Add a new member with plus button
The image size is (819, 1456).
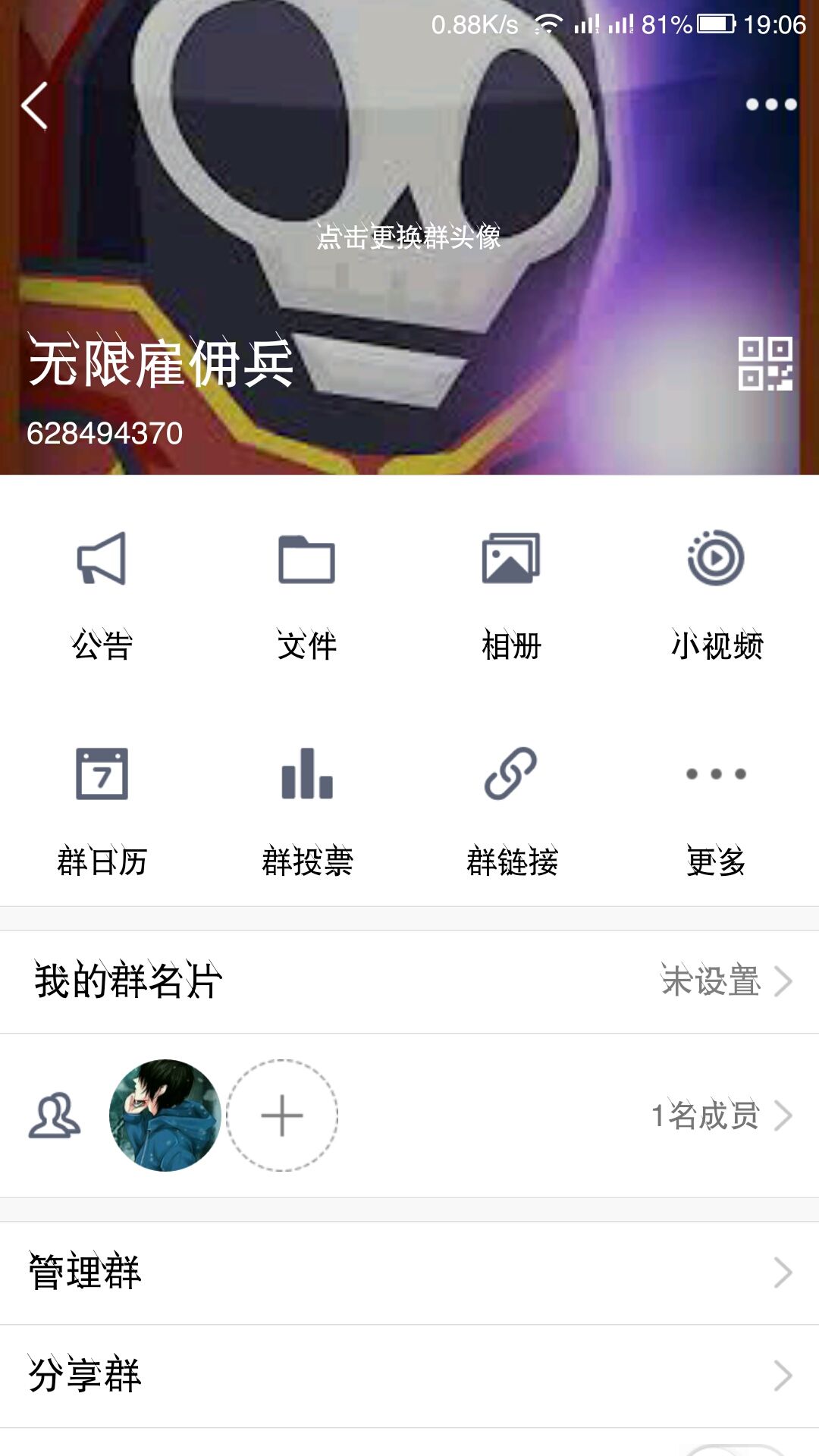coord(282,1115)
